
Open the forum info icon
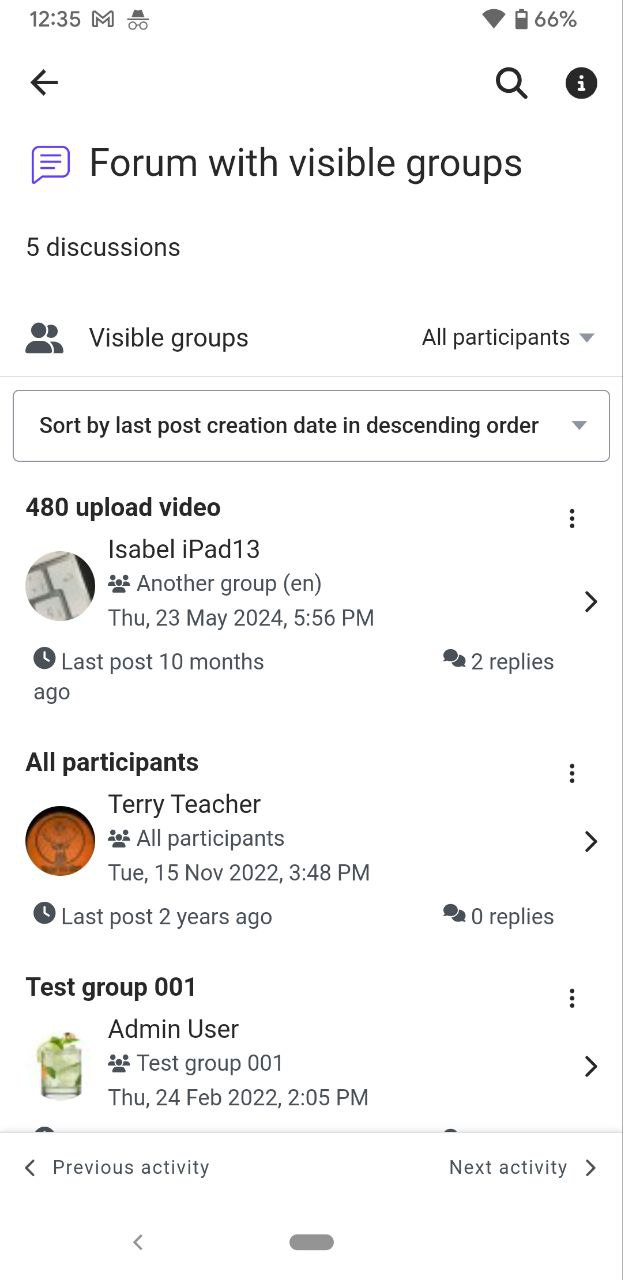[581, 83]
